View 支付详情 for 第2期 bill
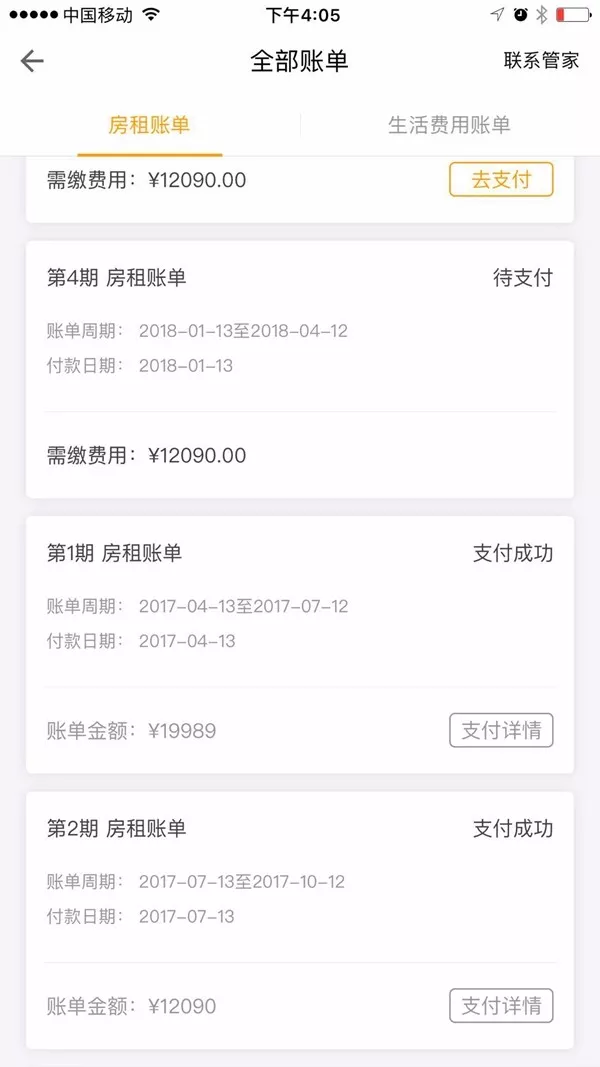Screen dimensions: 600x1067 pyautogui.click(x=501, y=1005)
